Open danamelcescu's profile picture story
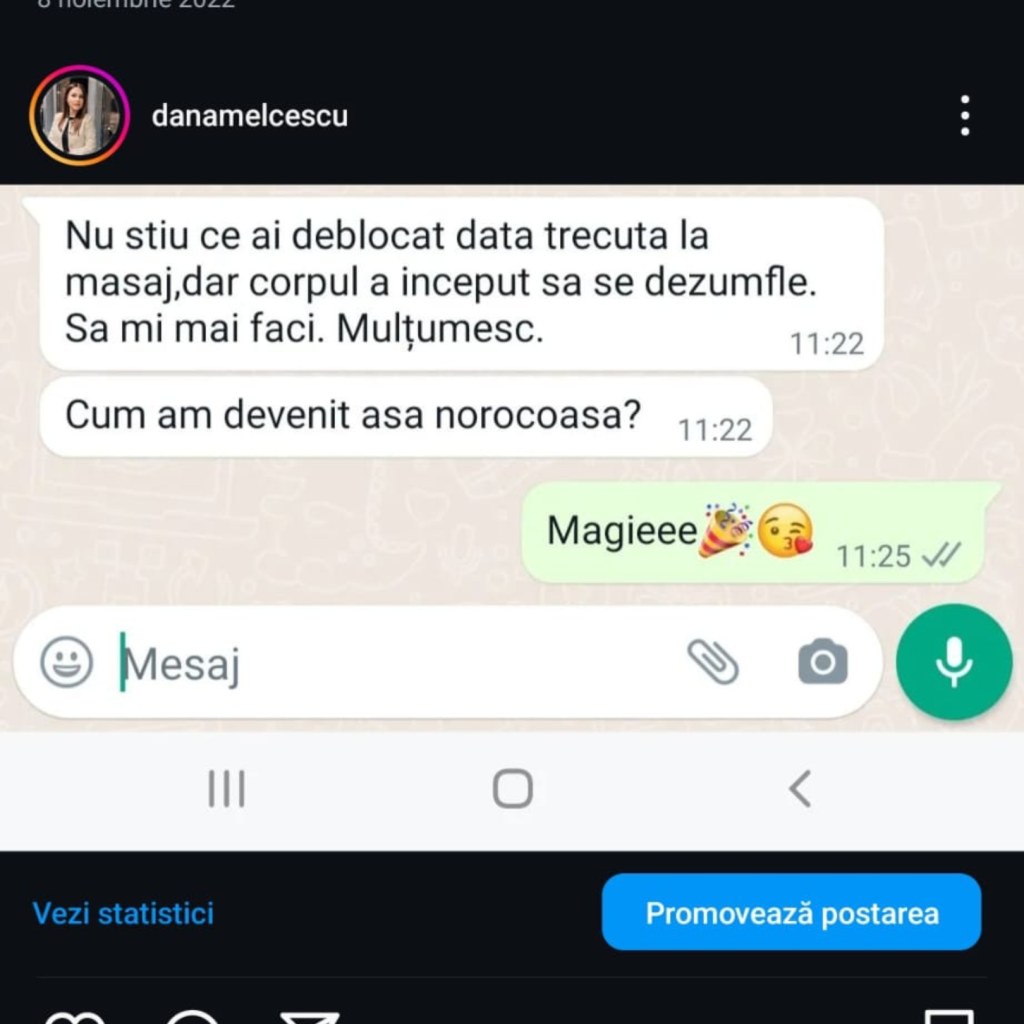 pyautogui.click(x=79, y=115)
